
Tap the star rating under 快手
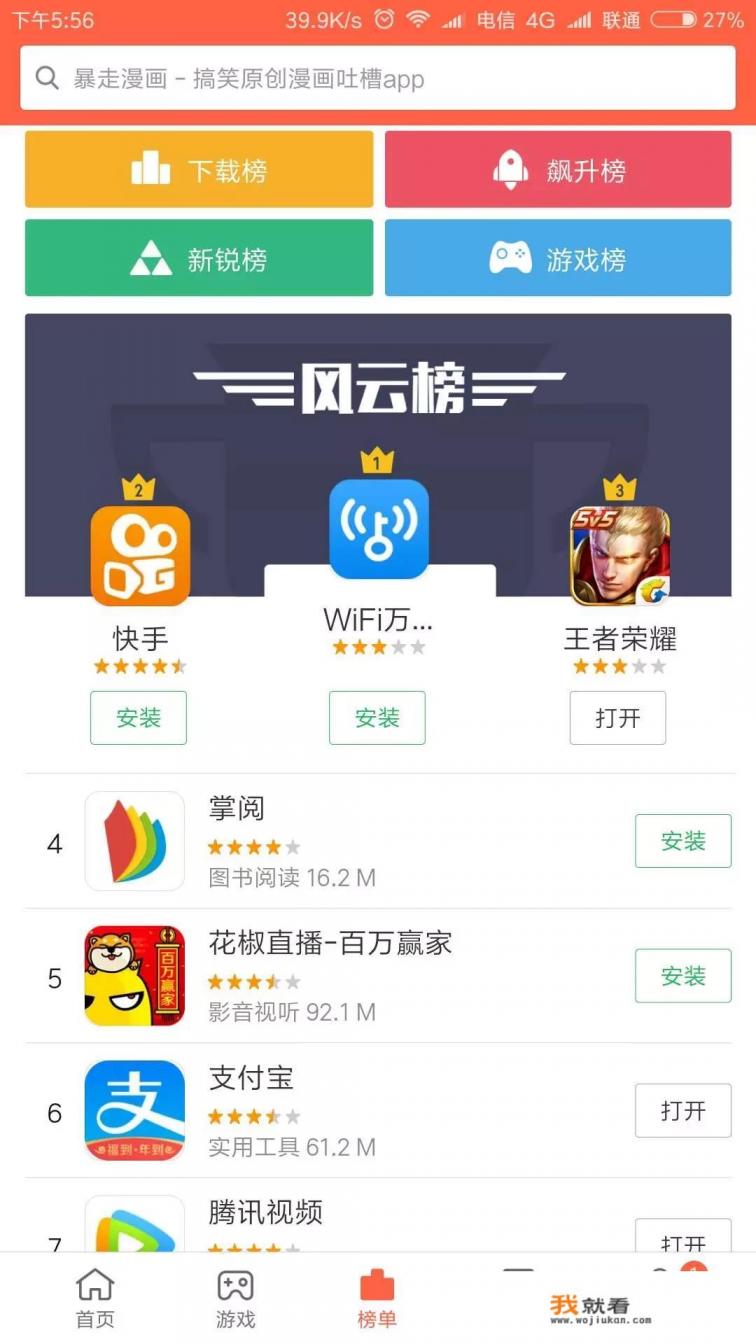pos(139,666)
